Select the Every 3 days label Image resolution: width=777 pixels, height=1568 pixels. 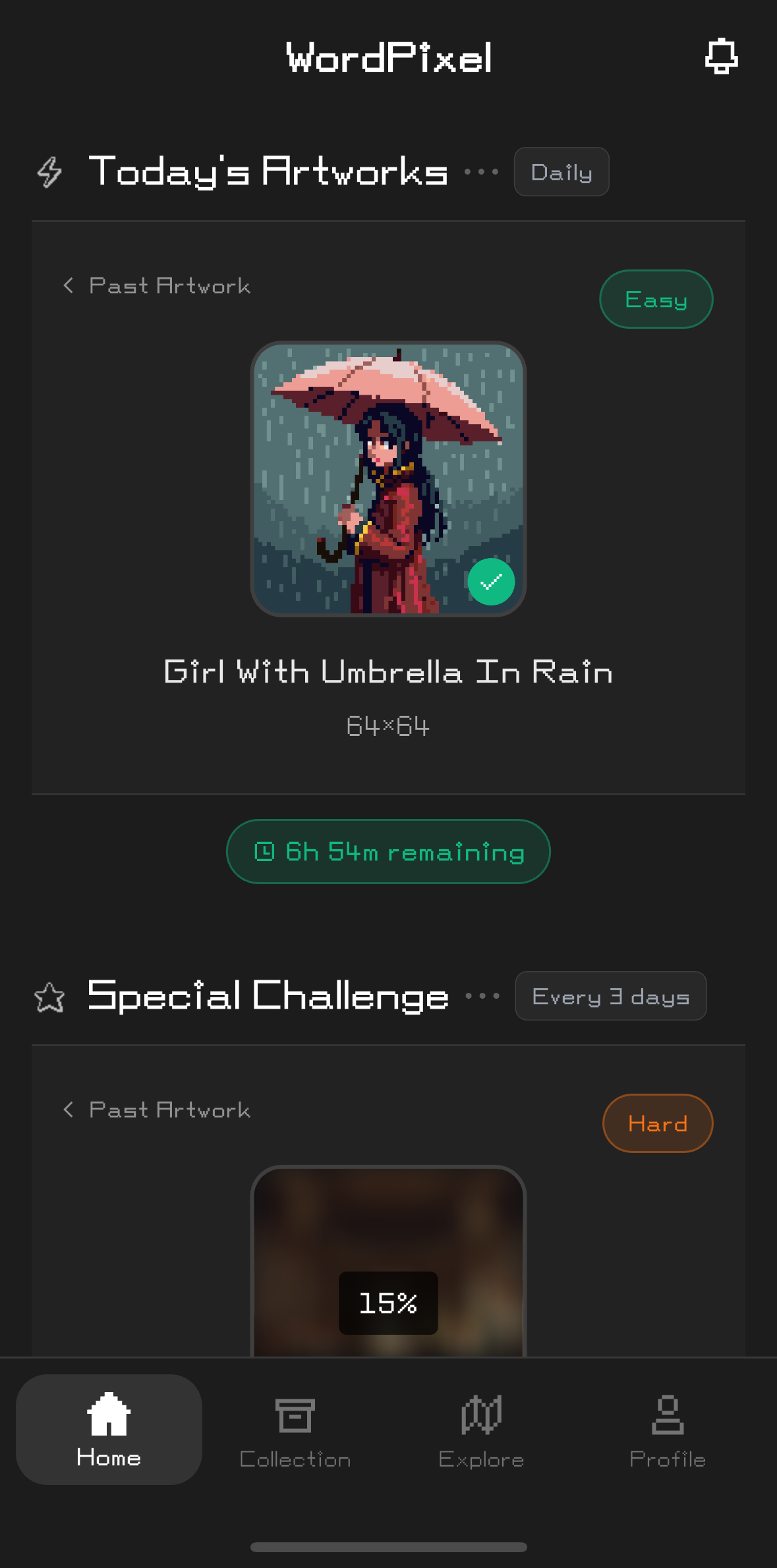[x=610, y=996]
